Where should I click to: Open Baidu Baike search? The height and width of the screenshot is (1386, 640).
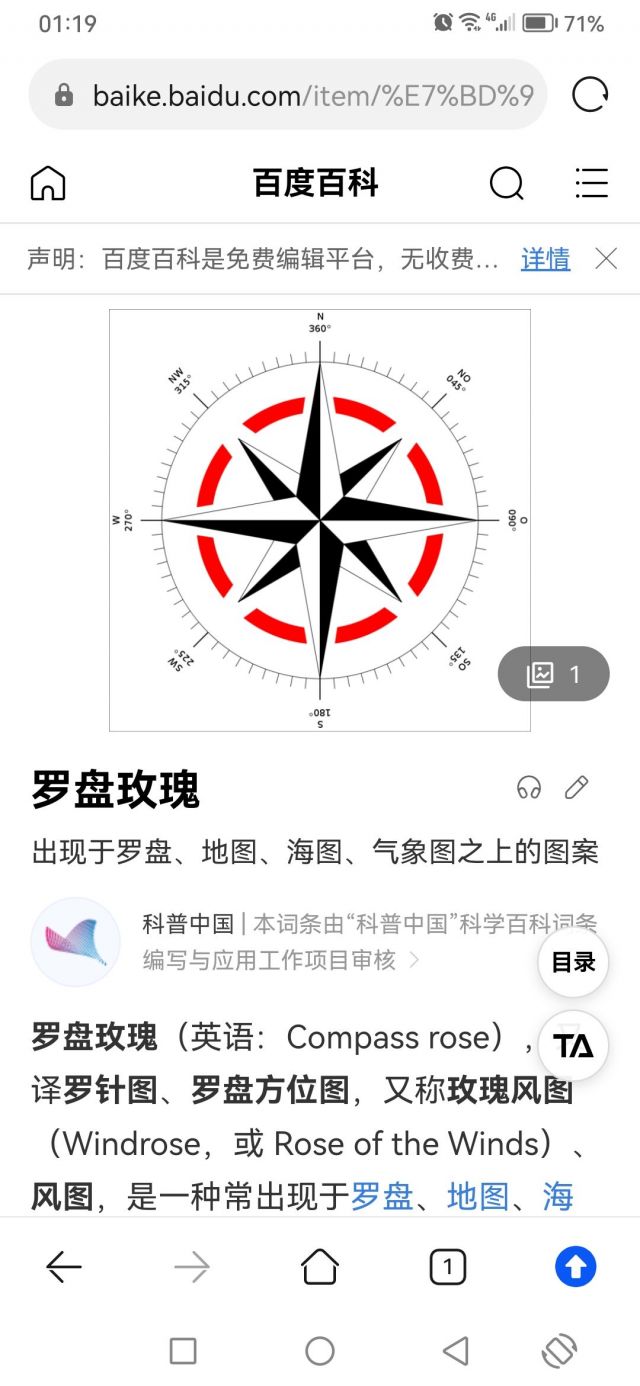pos(506,184)
